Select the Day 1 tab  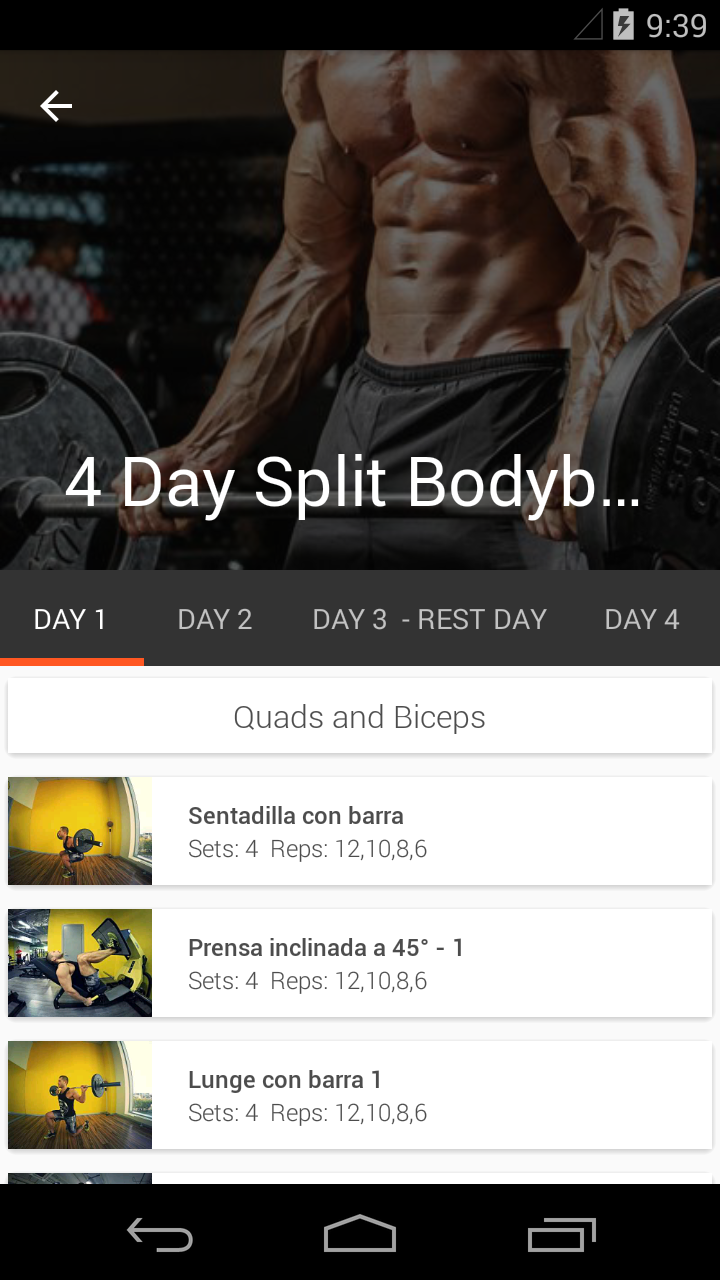click(70, 619)
